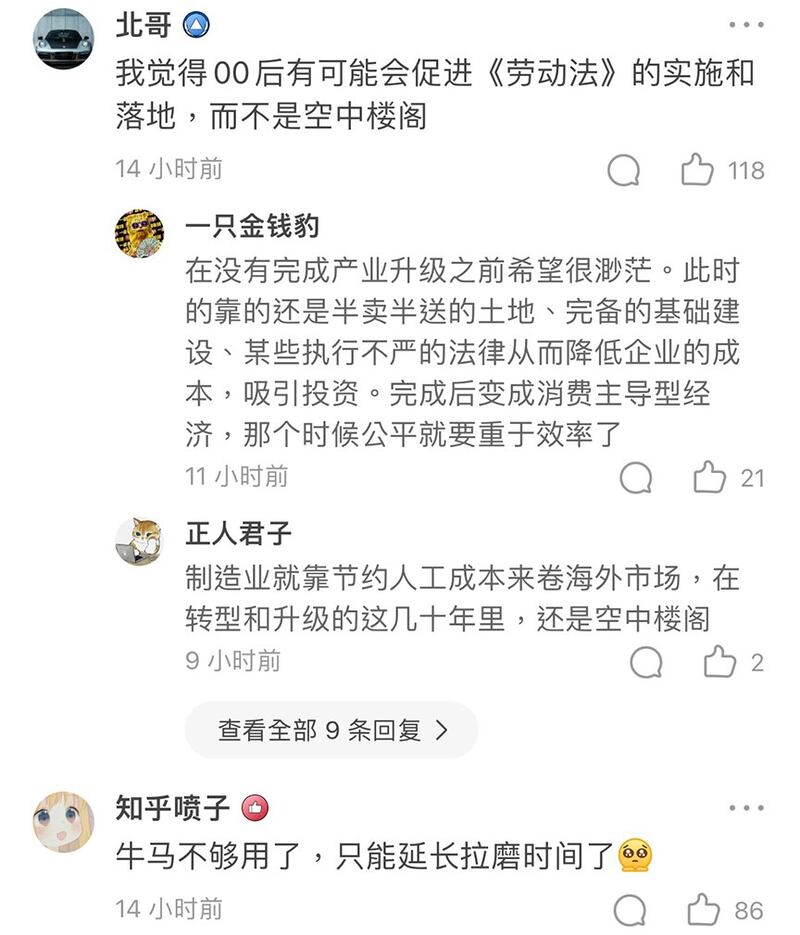
Task: Open overflow menu on 知乎喷子's comment
Action: pyautogui.click(x=746, y=808)
